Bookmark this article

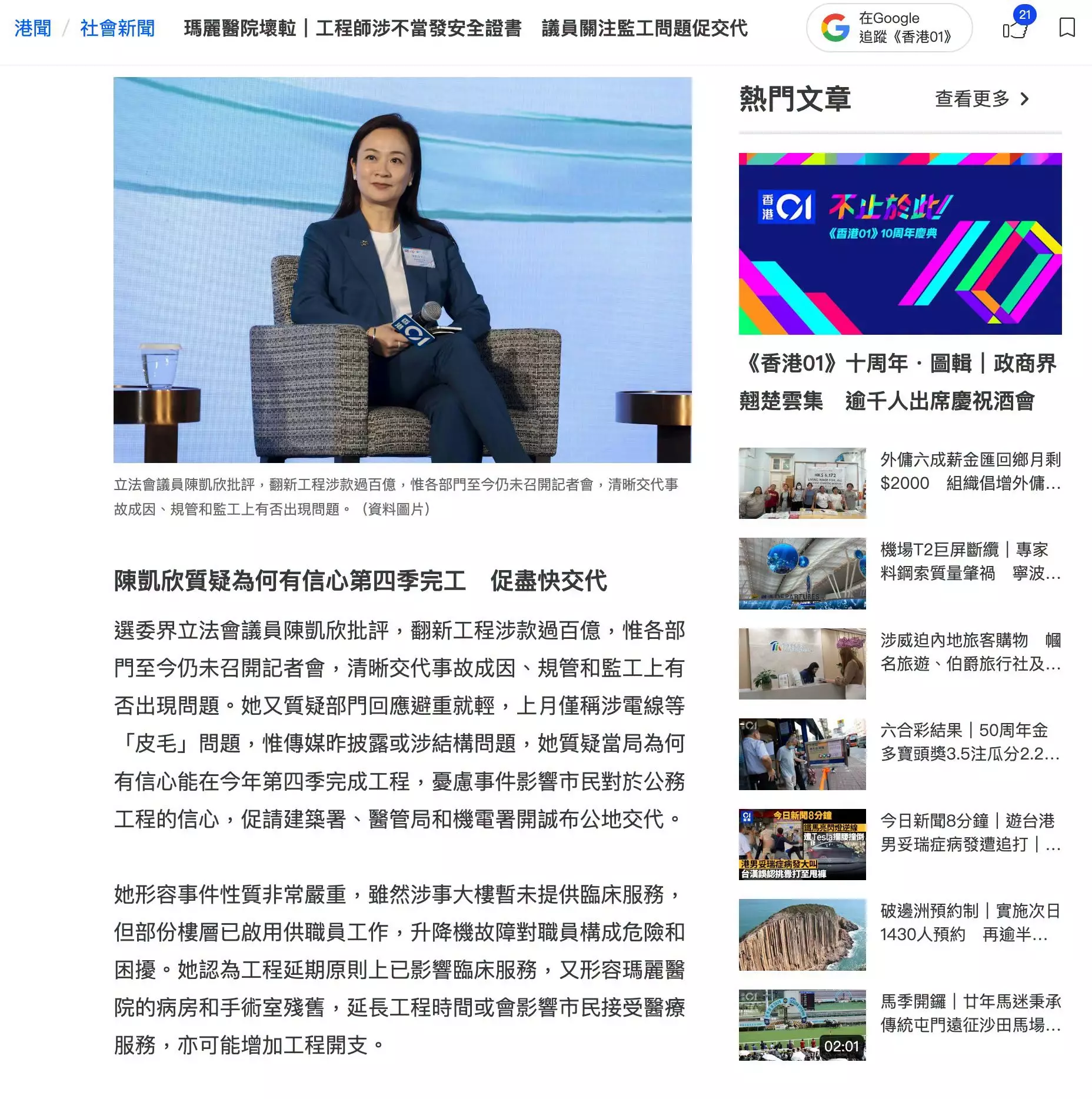(x=1067, y=28)
